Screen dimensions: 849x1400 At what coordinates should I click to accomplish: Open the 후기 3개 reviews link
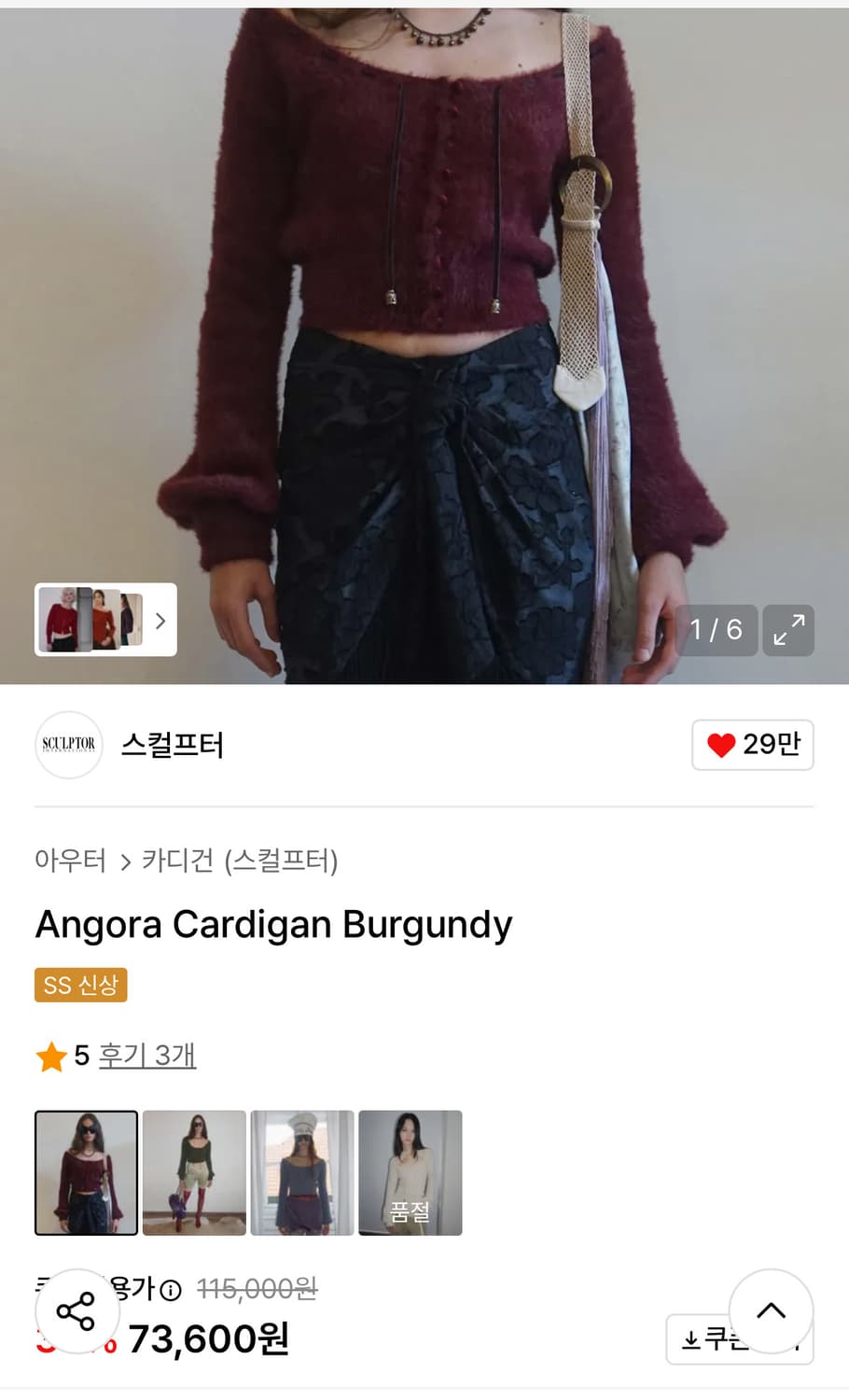click(146, 1056)
